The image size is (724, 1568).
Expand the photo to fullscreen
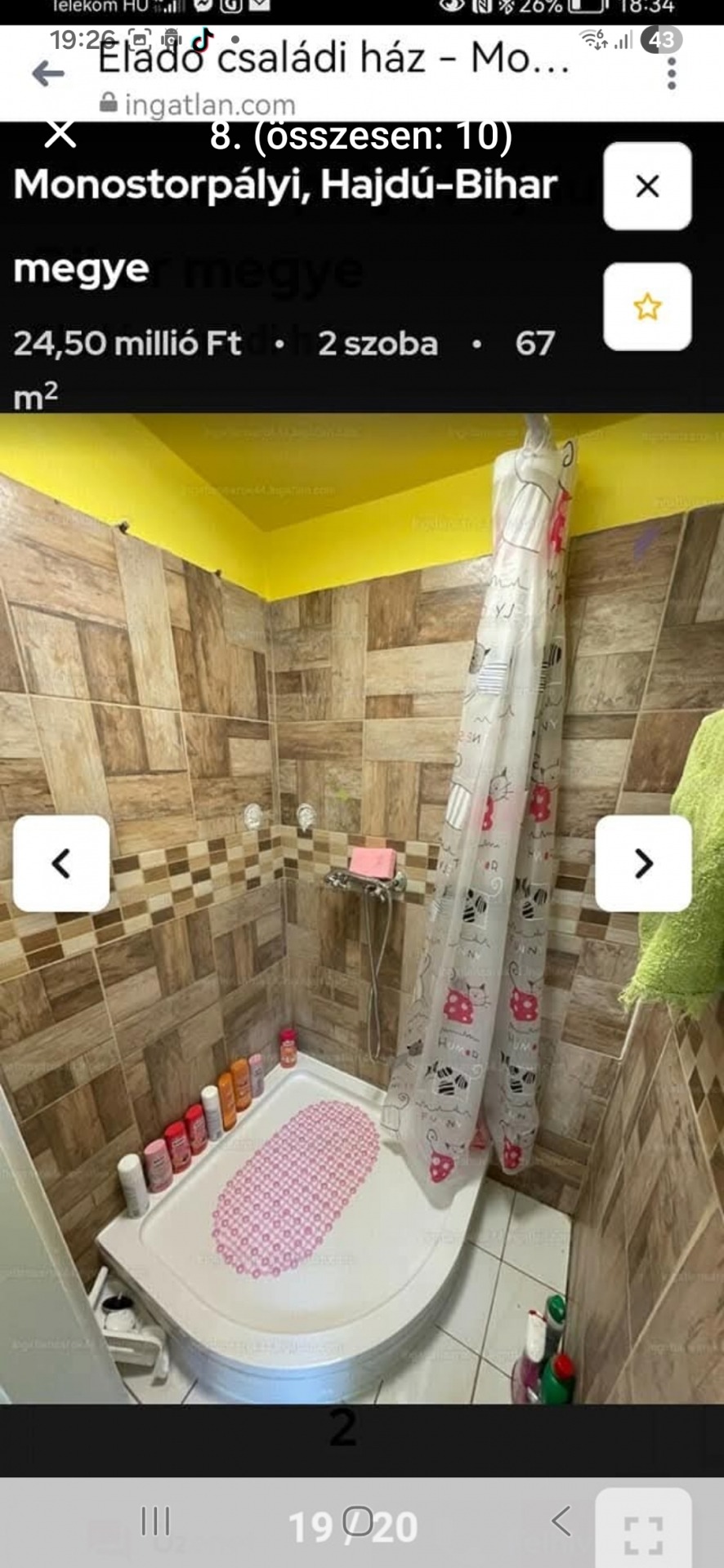click(x=644, y=1534)
